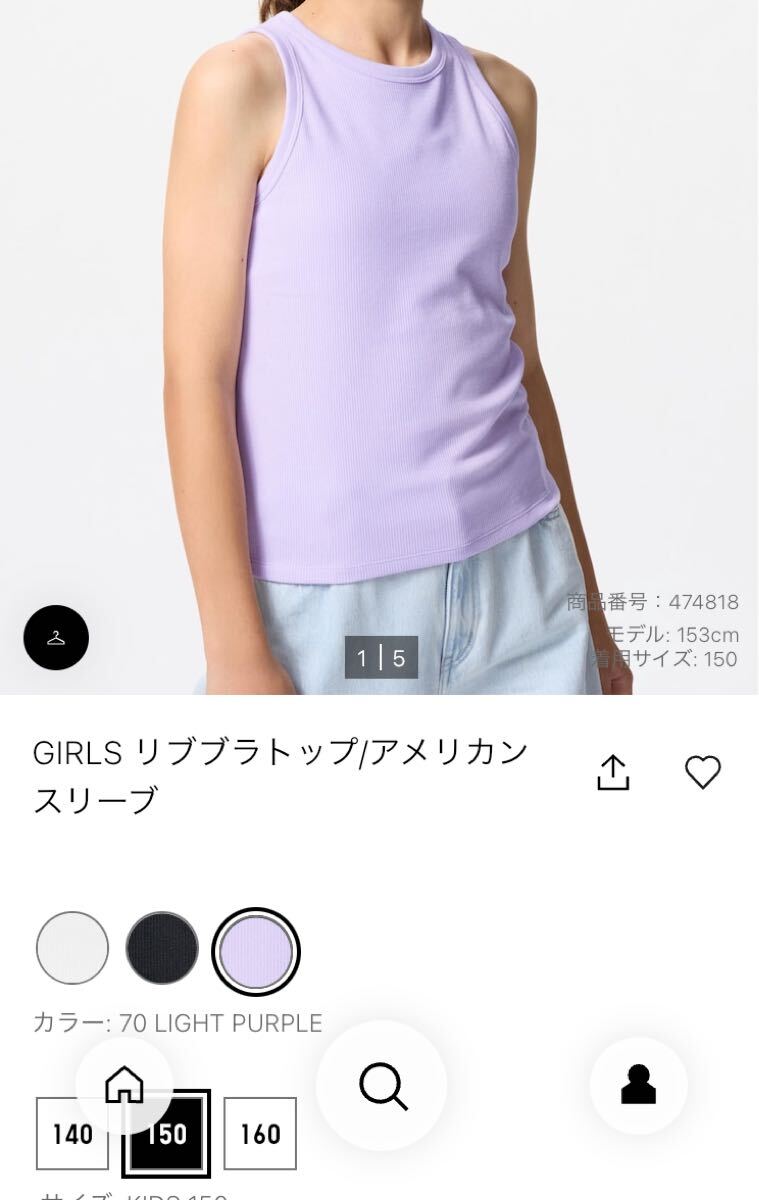Open the hanger styling icon

[x=56, y=637]
